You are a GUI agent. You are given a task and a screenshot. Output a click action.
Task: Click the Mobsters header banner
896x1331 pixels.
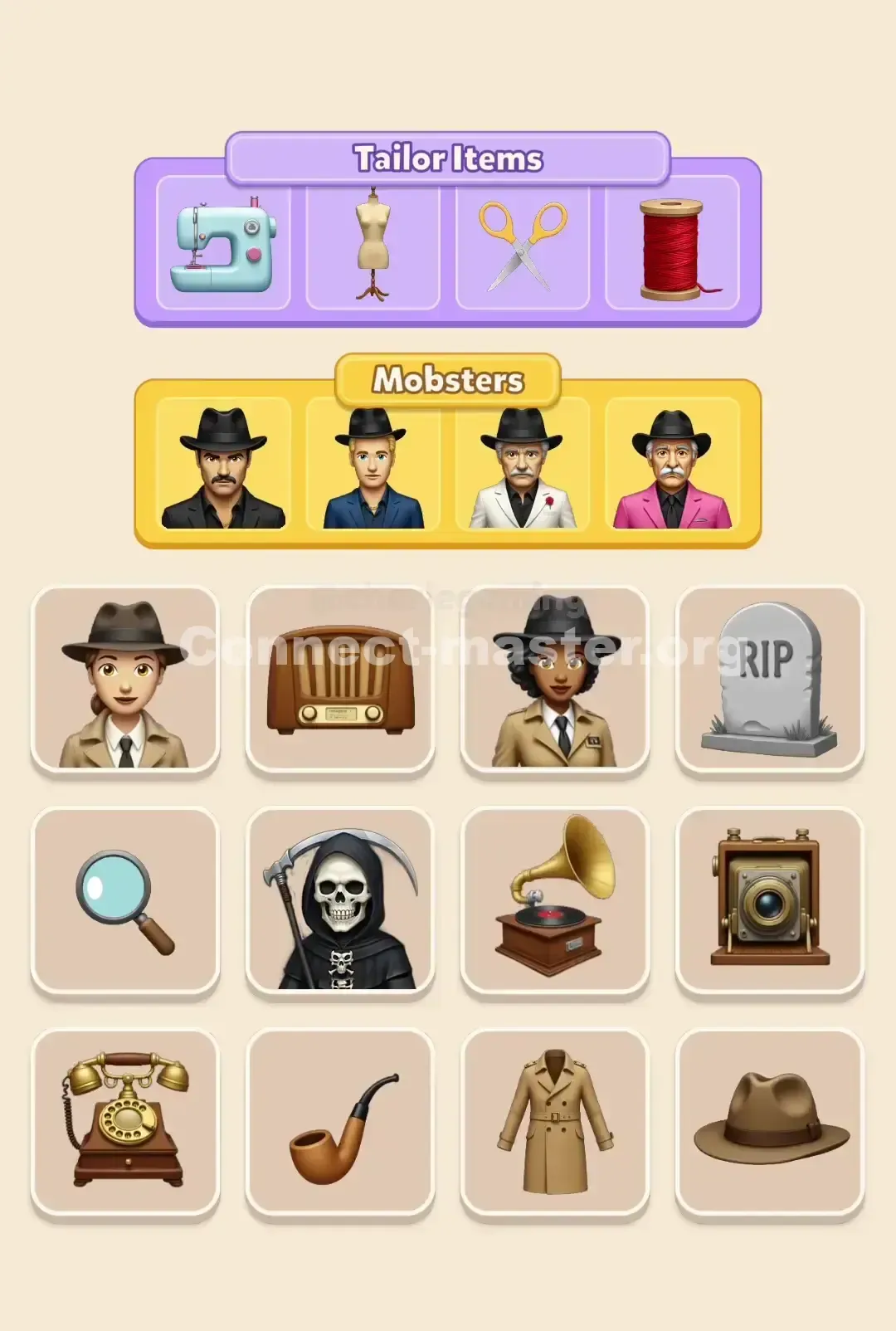(448, 380)
